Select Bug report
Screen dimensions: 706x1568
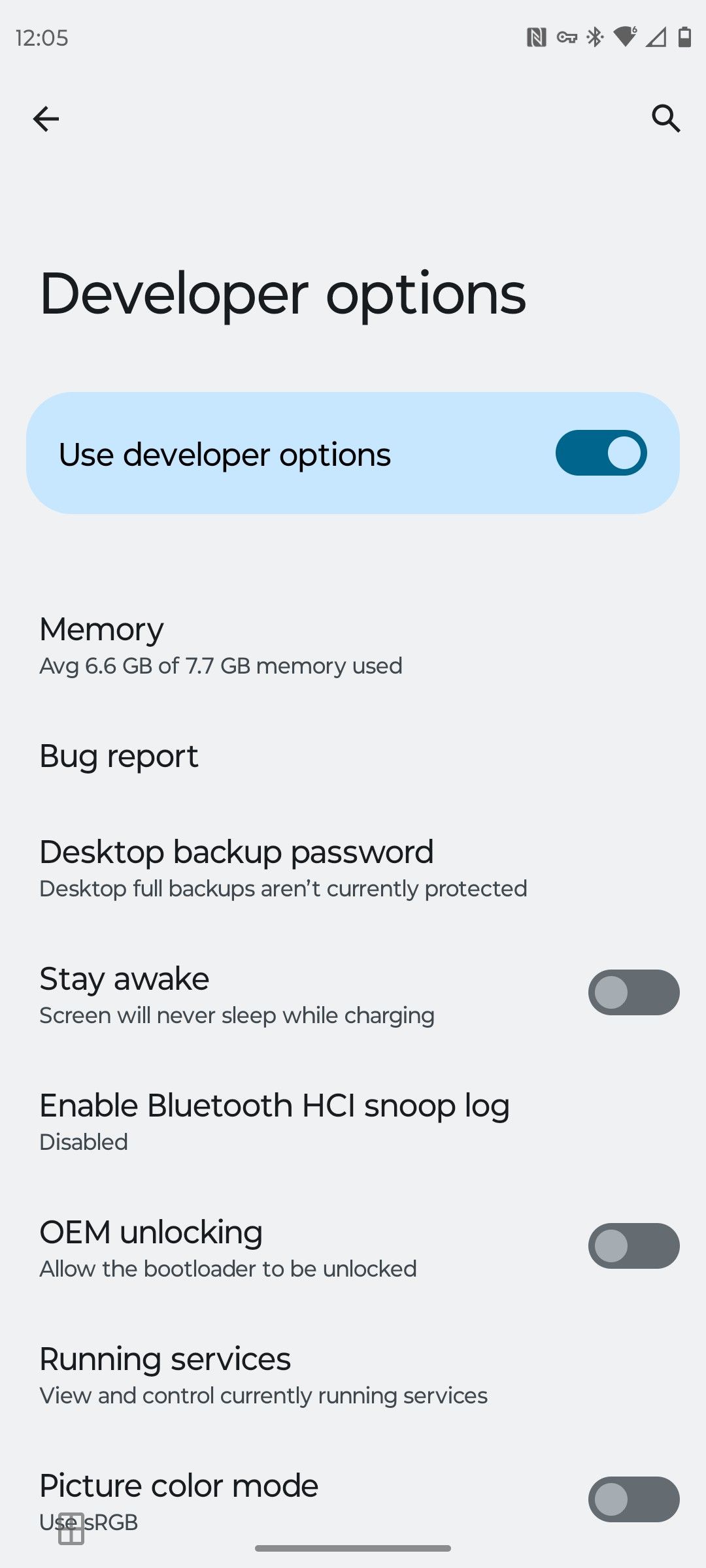point(119,755)
